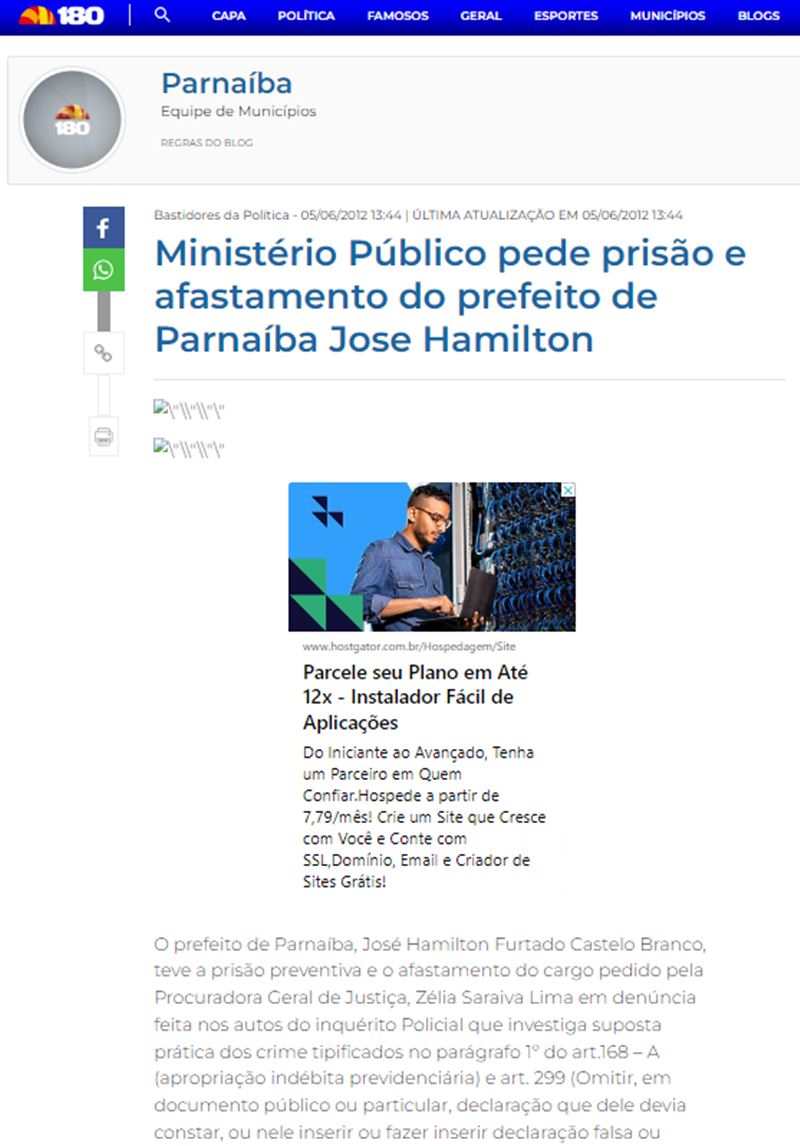800x1146 pixels.
Task: Switch to the BLOGS section
Action: click(x=758, y=16)
